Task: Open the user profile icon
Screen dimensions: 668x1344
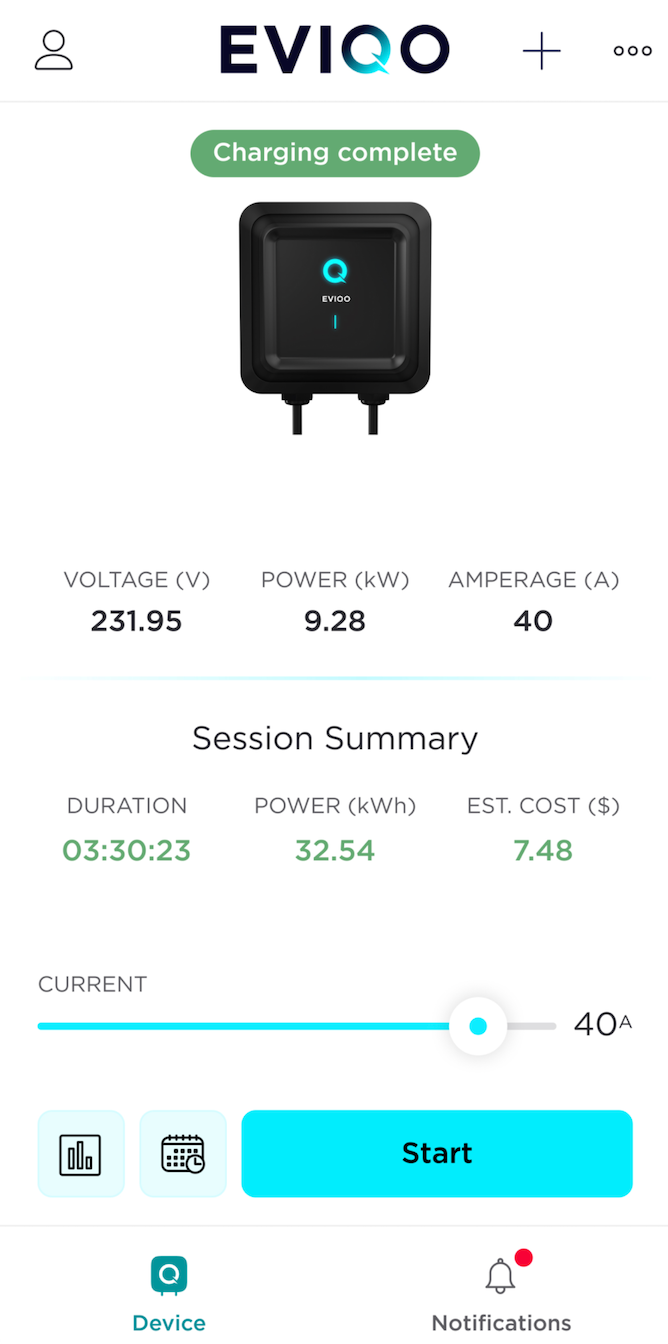Action: [54, 50]
